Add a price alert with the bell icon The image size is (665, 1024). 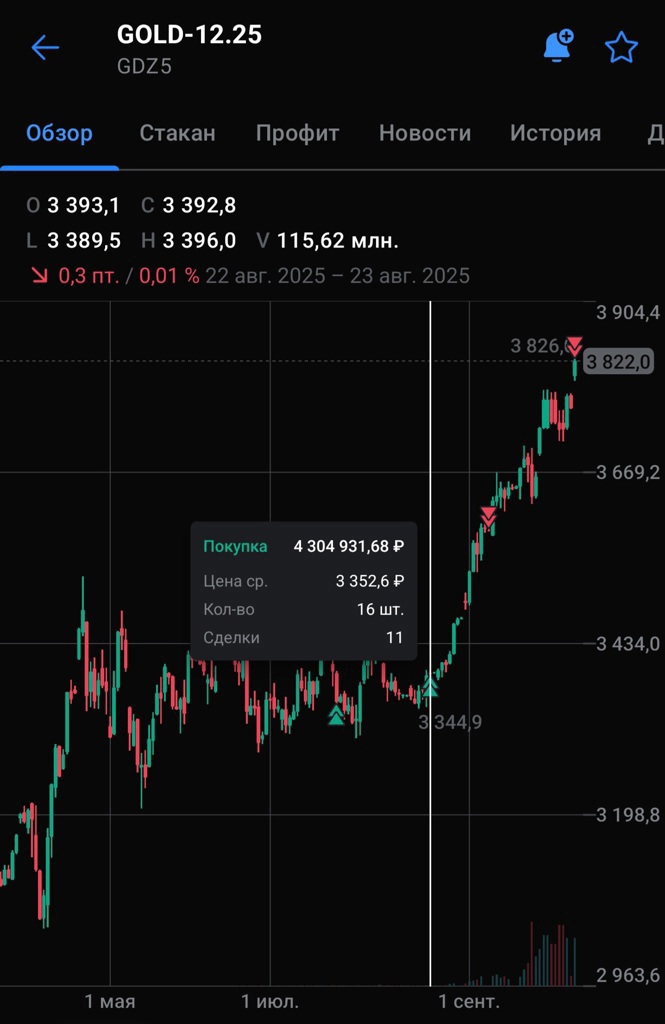click(558, 47)
